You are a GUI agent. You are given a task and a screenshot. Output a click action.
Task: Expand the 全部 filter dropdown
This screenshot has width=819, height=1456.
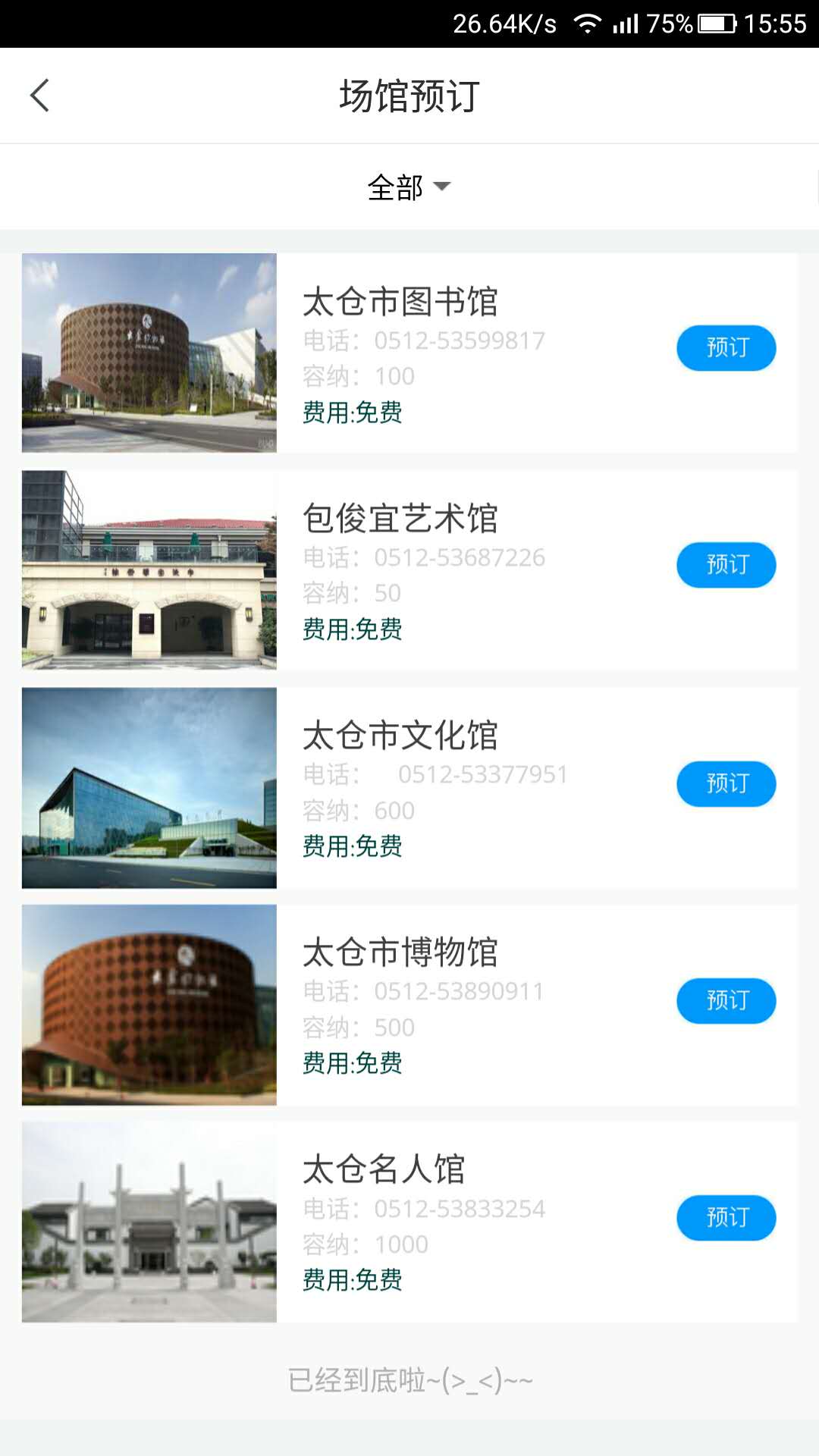coord(409,187)
